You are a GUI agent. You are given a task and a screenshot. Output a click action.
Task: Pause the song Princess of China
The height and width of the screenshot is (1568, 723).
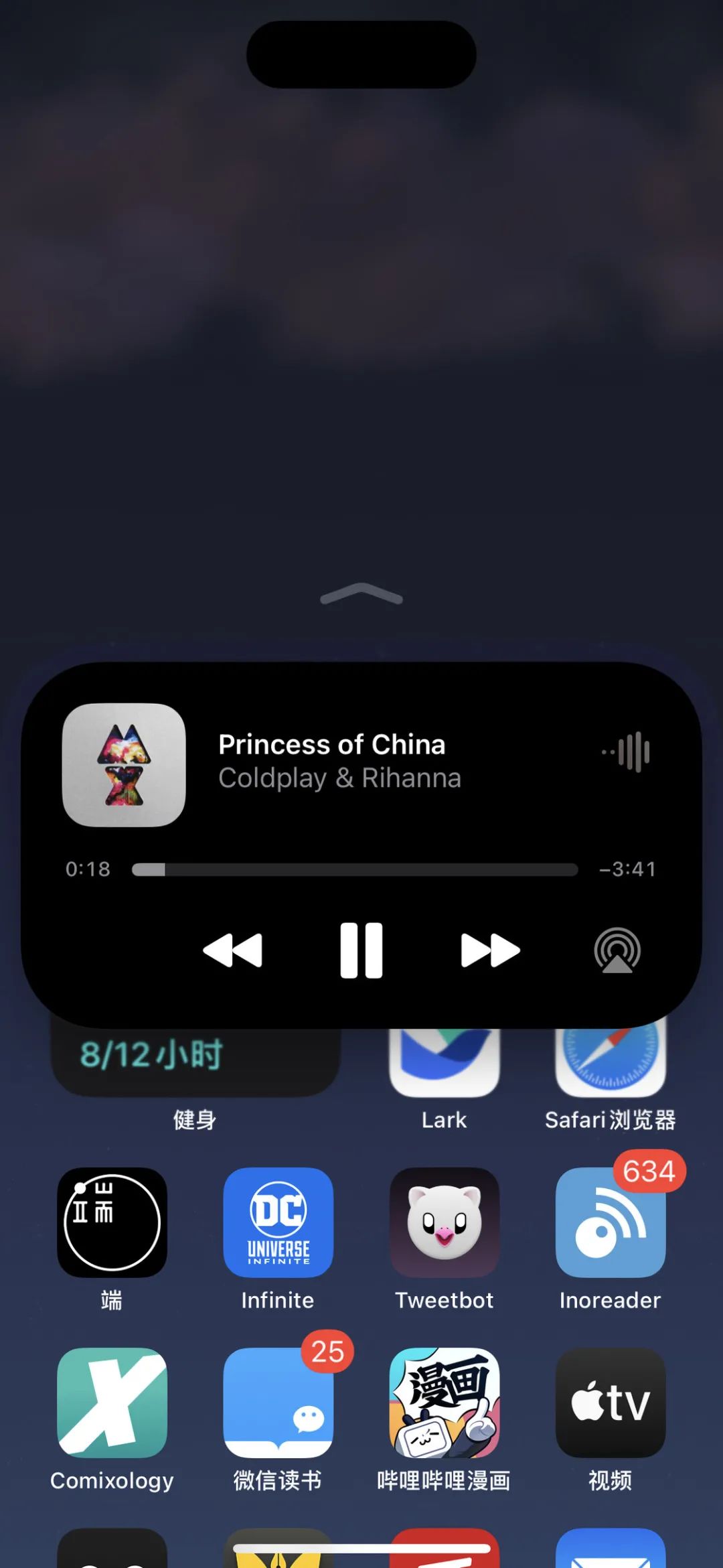[x=361, y=950]
